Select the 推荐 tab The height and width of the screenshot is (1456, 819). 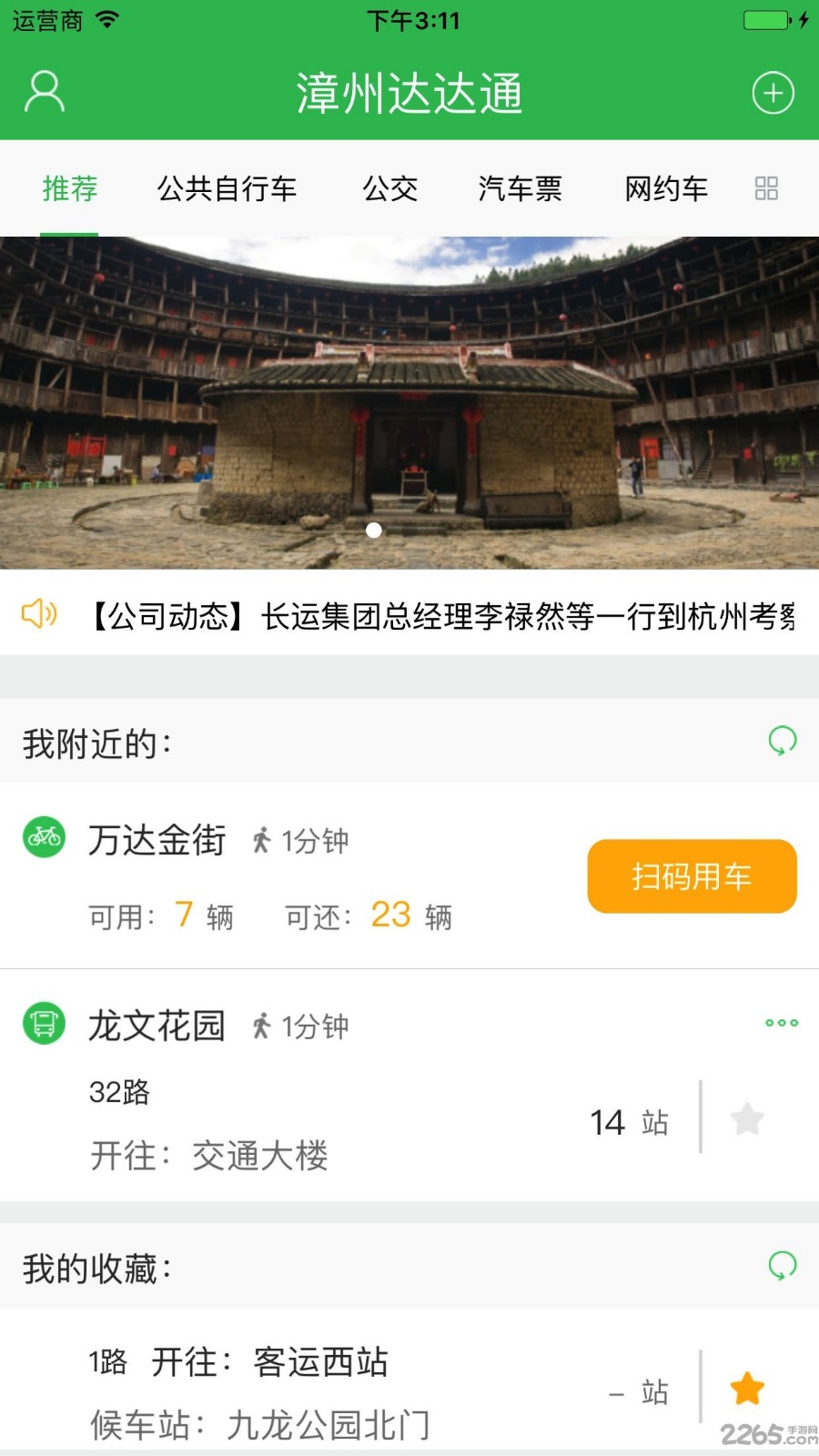coord(69,189)
